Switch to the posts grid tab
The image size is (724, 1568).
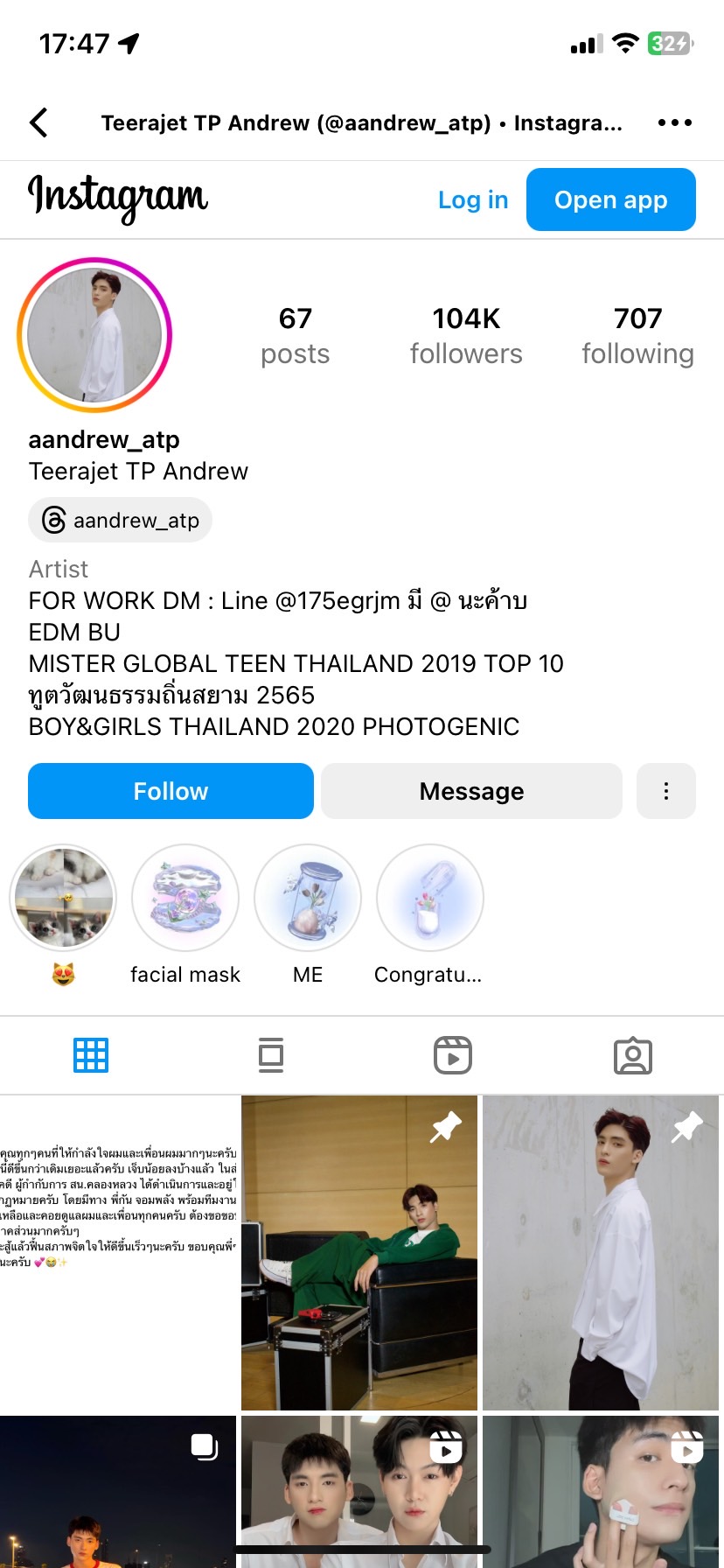[x=91, y=1055]
